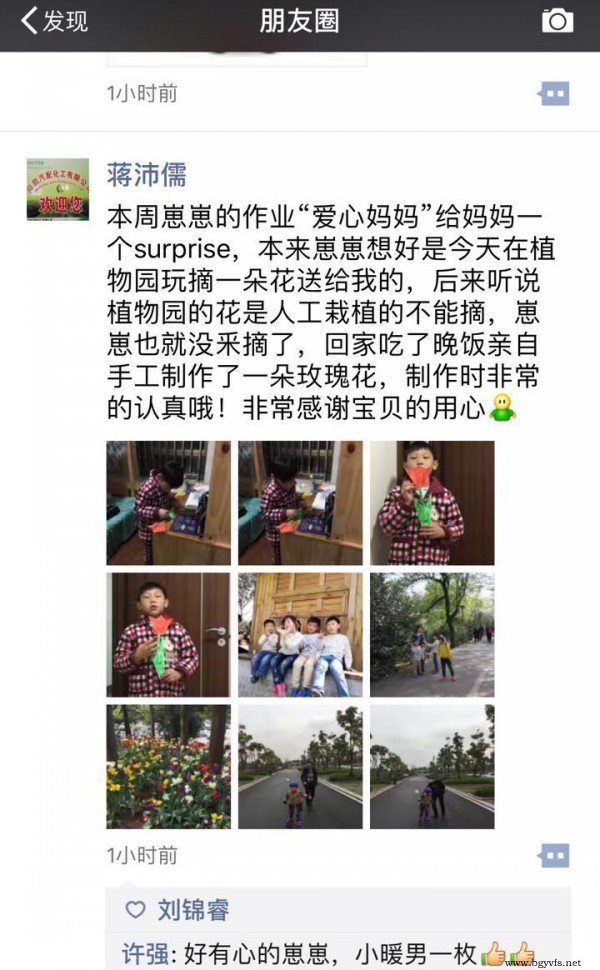Image resolution: width=600 pixels, height=970 pixels.
Task: Open the comment menu under 蒋沛儒's post
Action: [x=553, y=856]
